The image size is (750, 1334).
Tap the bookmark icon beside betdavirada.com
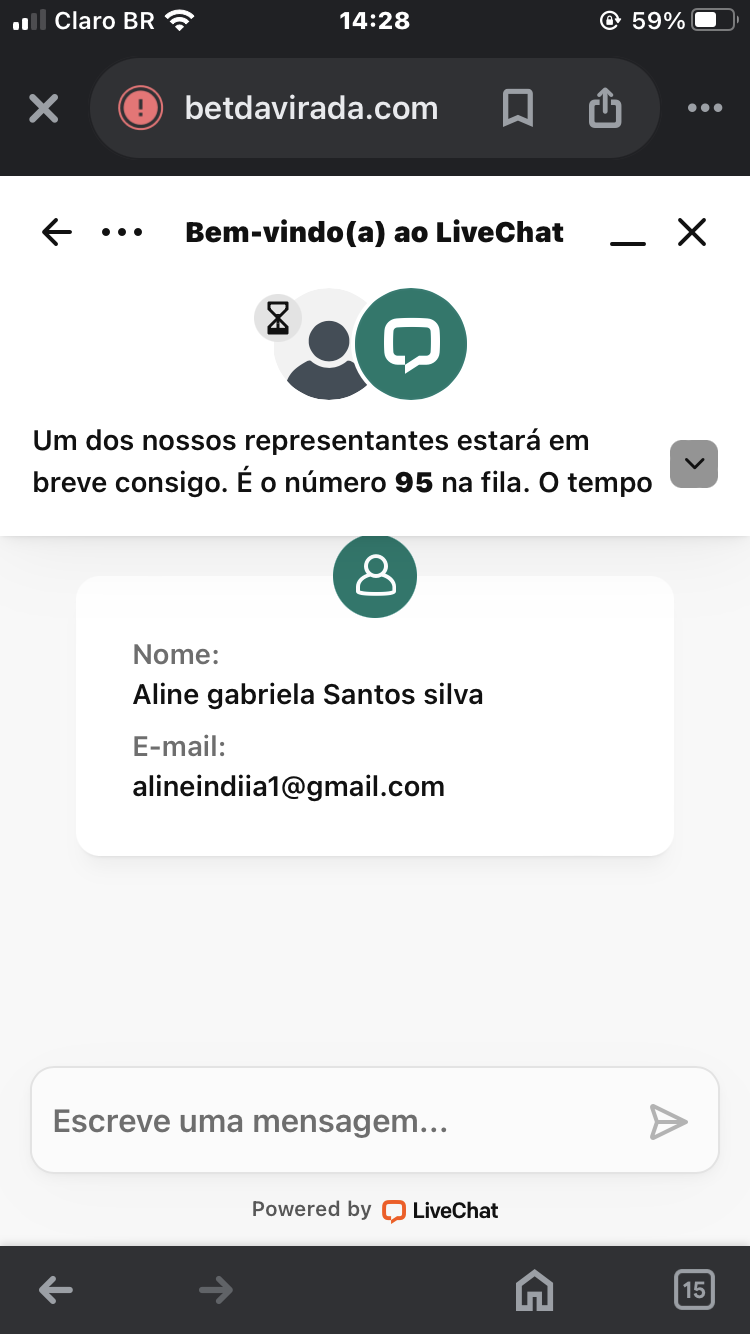(x=518, y=110)
